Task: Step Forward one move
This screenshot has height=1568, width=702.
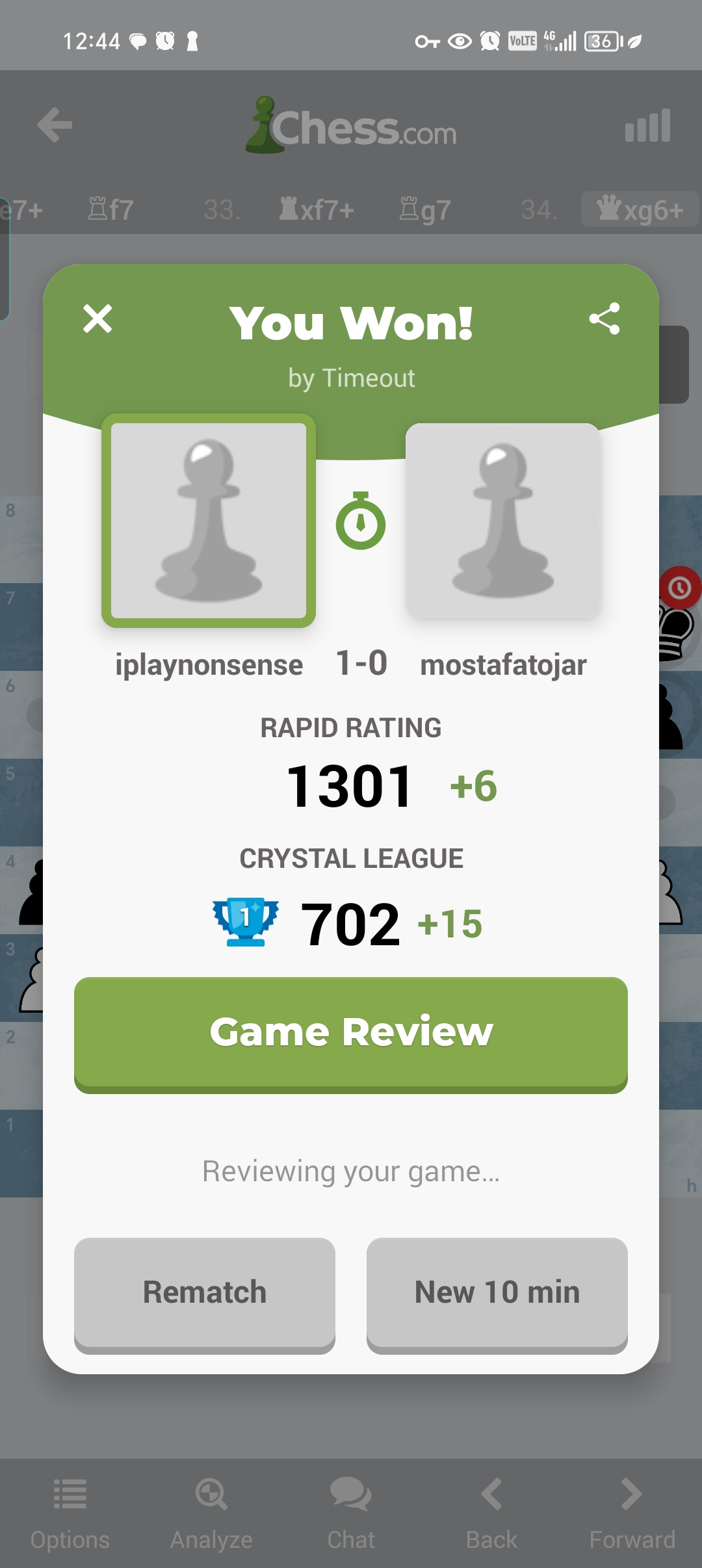Action: click(632, 1511)
